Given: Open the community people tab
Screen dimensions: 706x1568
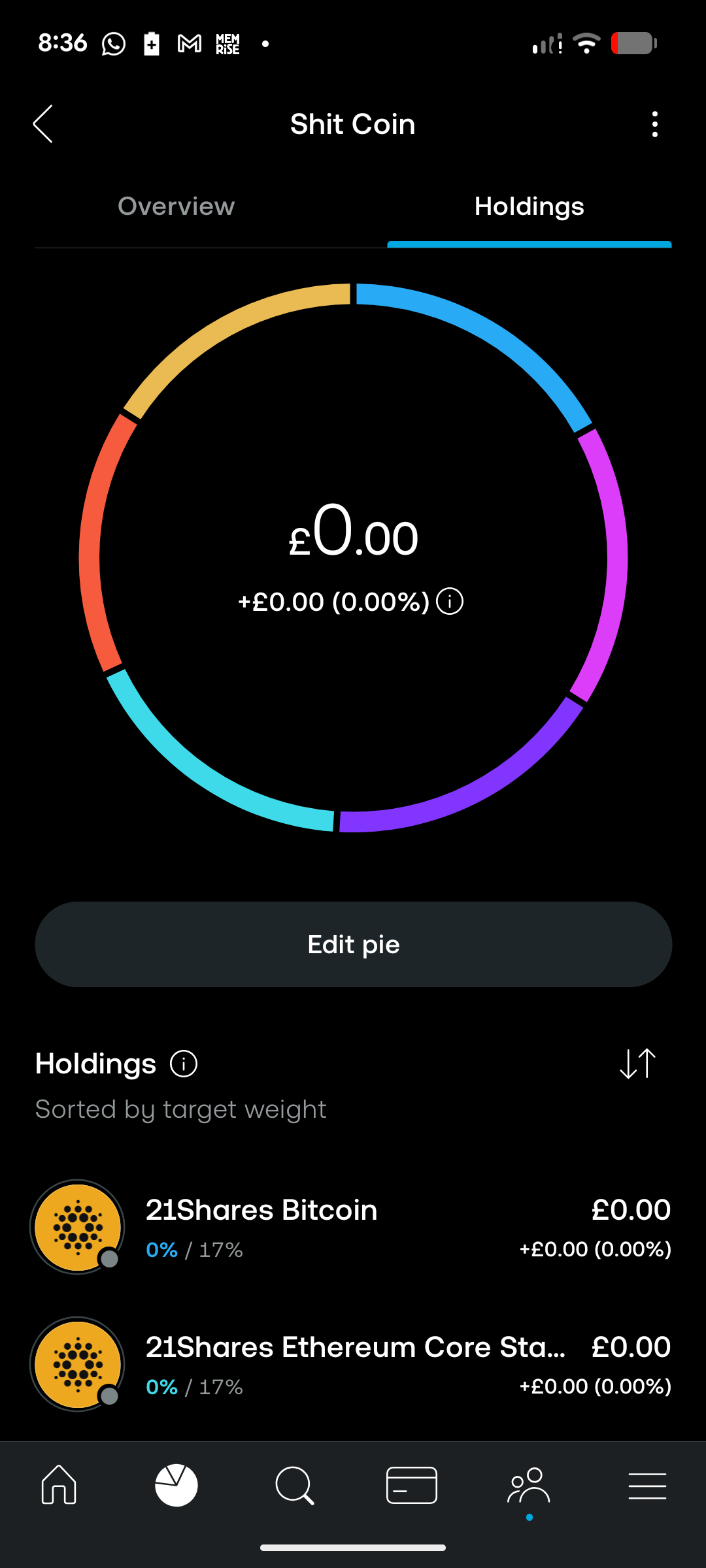Looking at the screenshot, I should click(529, 1485).
